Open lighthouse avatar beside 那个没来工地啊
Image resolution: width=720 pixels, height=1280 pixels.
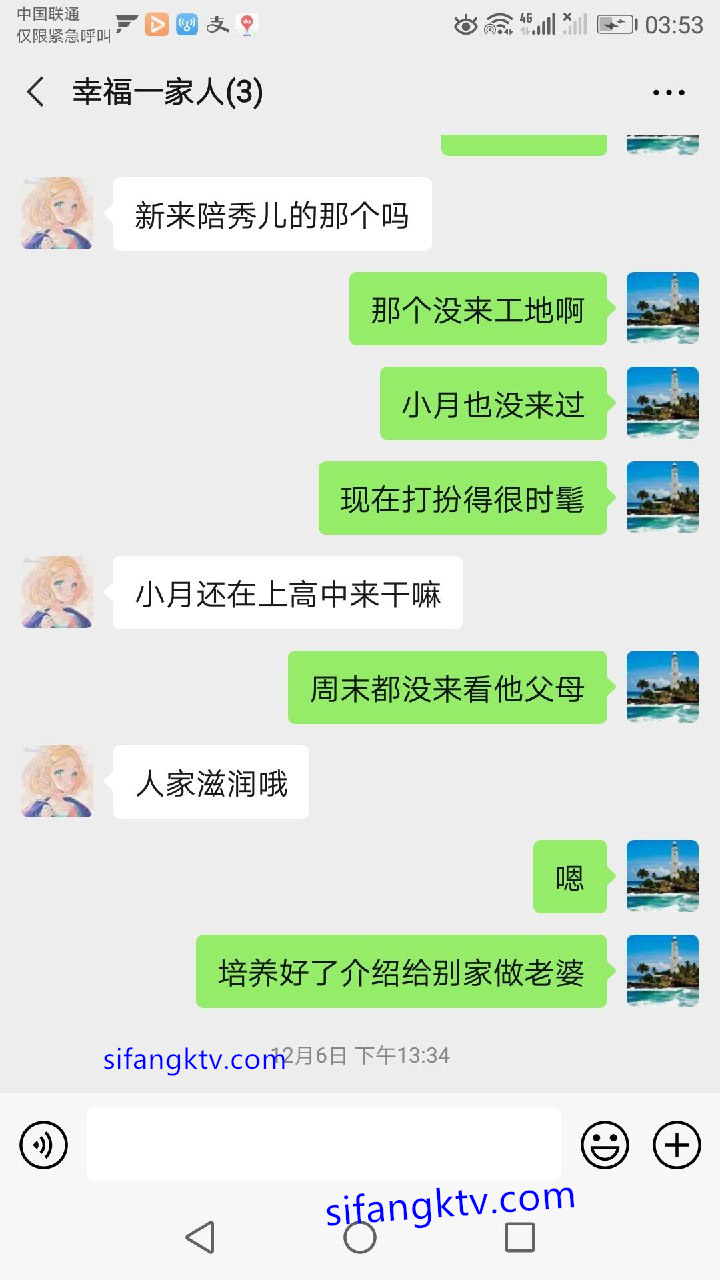click(662, 308)
